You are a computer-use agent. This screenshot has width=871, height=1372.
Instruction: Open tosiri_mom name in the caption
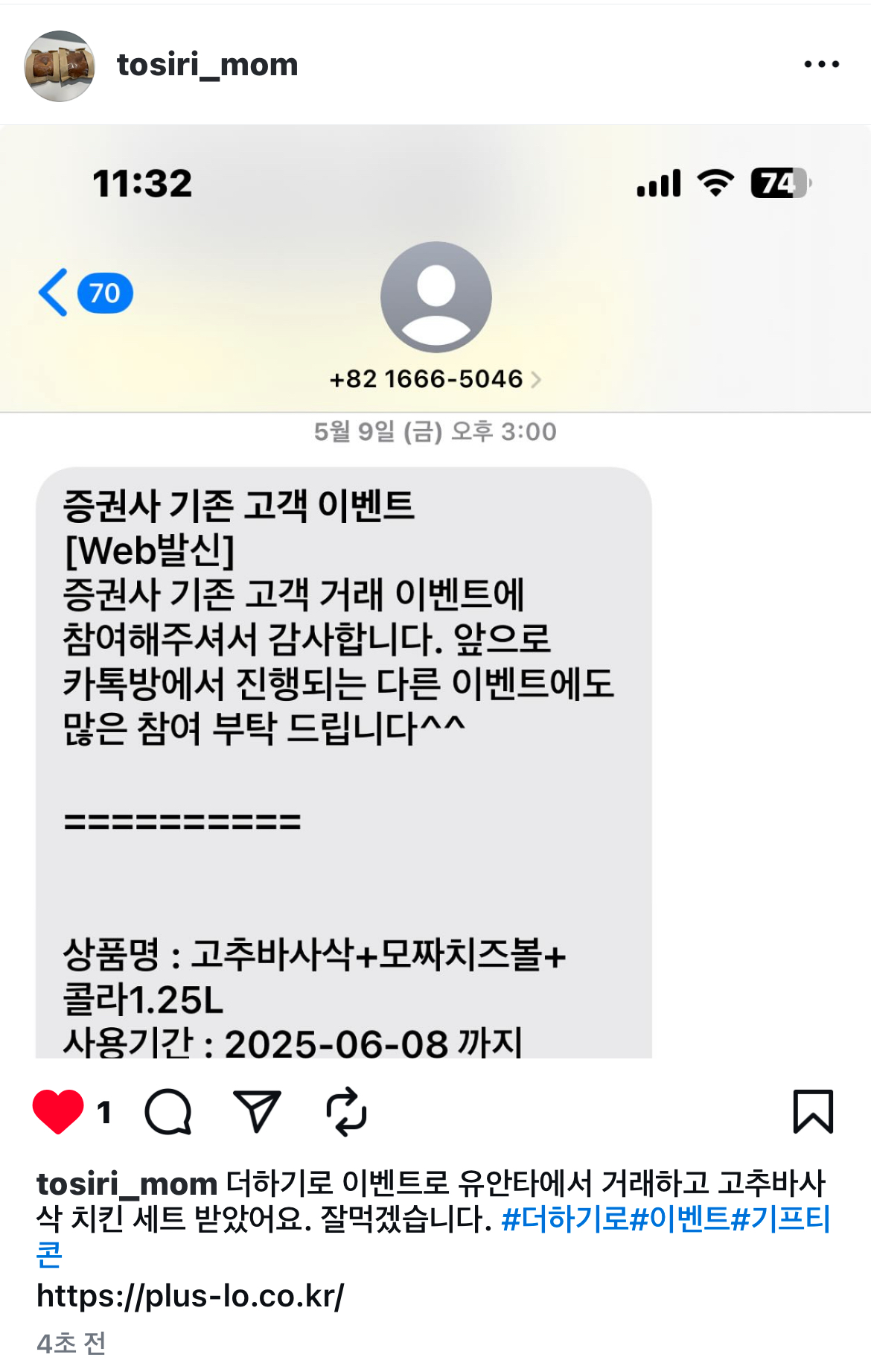(x=127, y=1184)
